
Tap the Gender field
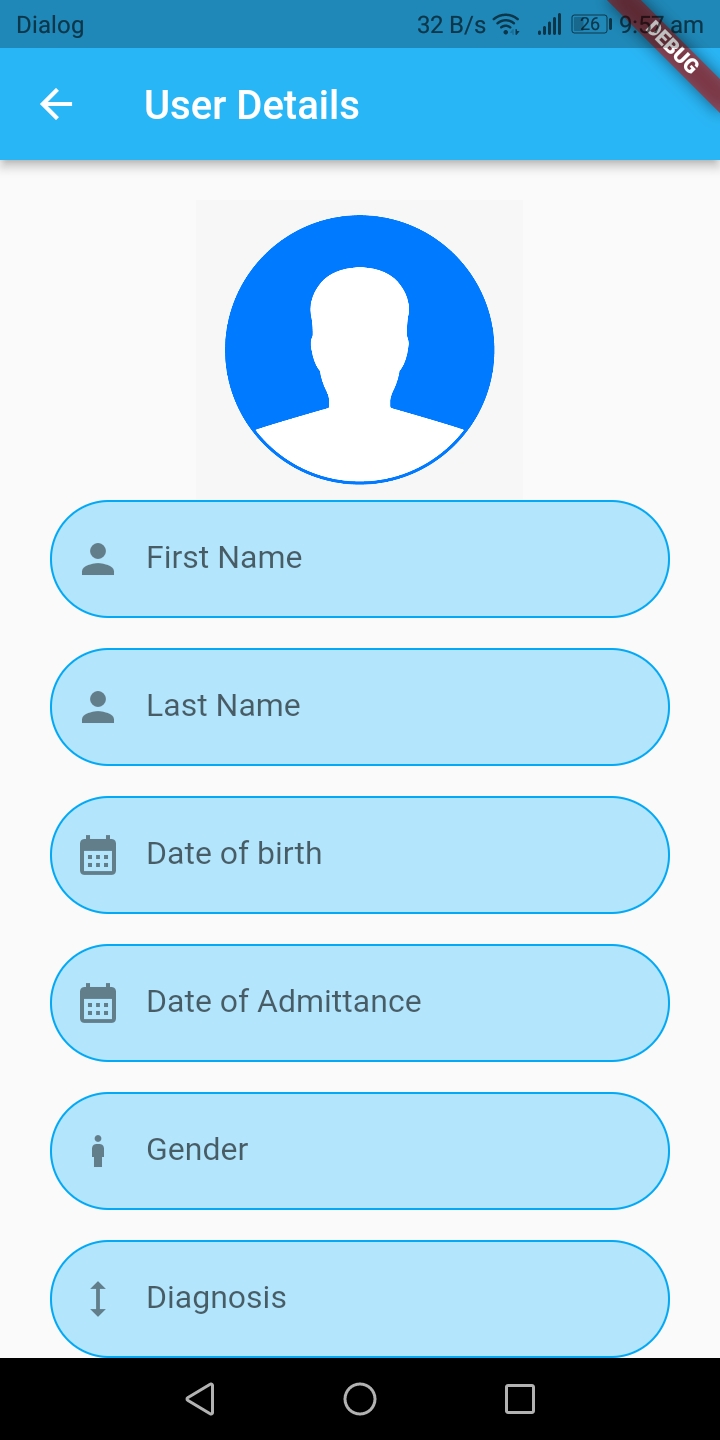point(360,1151)
